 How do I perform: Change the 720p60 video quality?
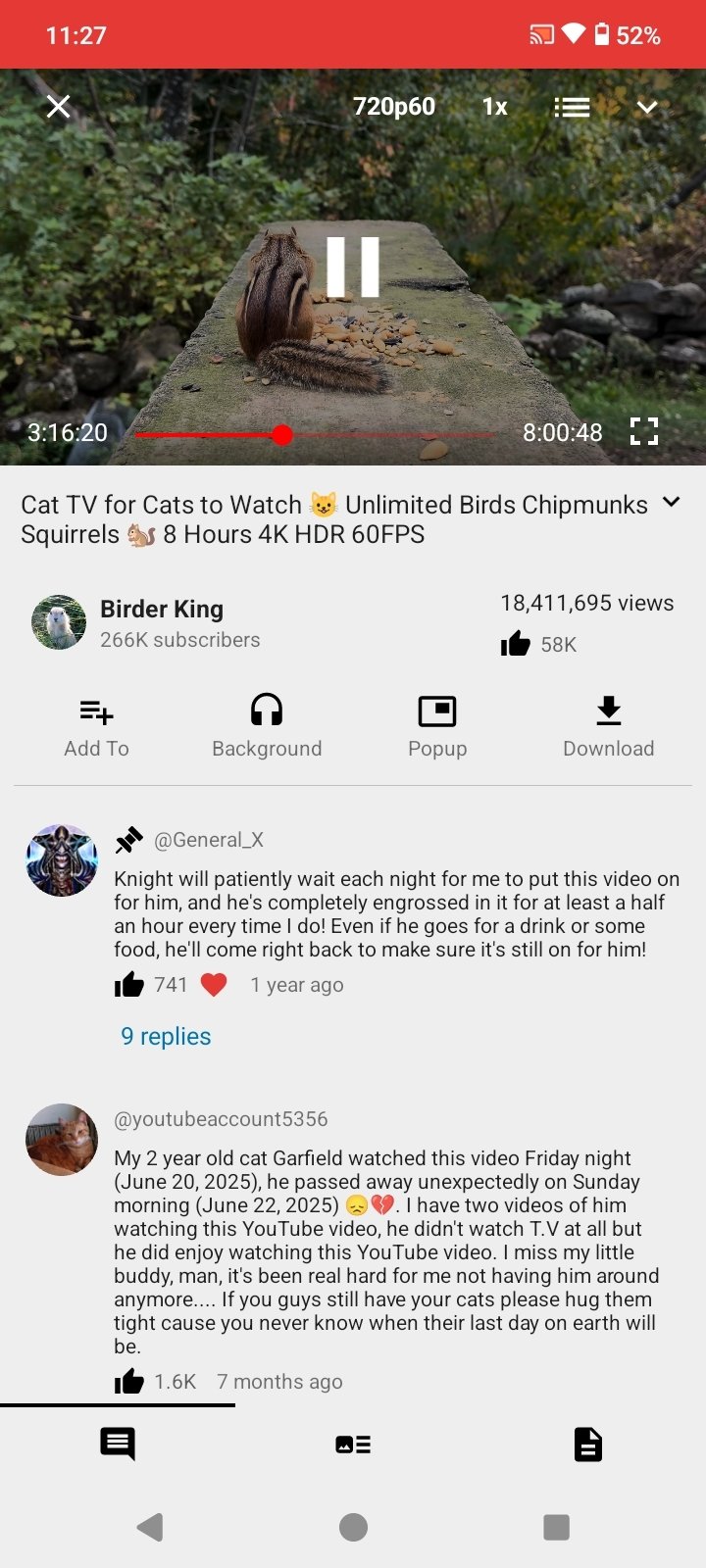[394, 106]
